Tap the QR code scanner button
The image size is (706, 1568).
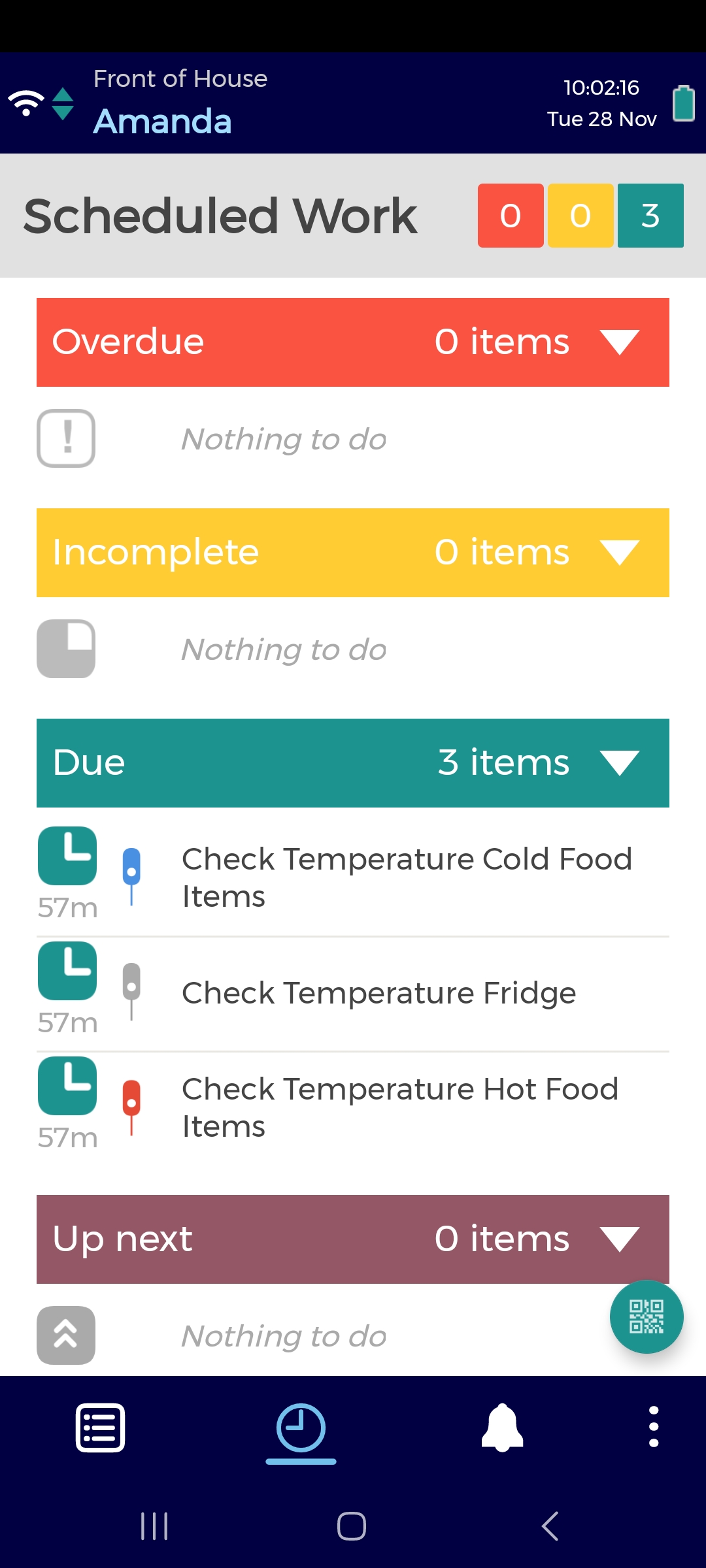[647, 1316]
